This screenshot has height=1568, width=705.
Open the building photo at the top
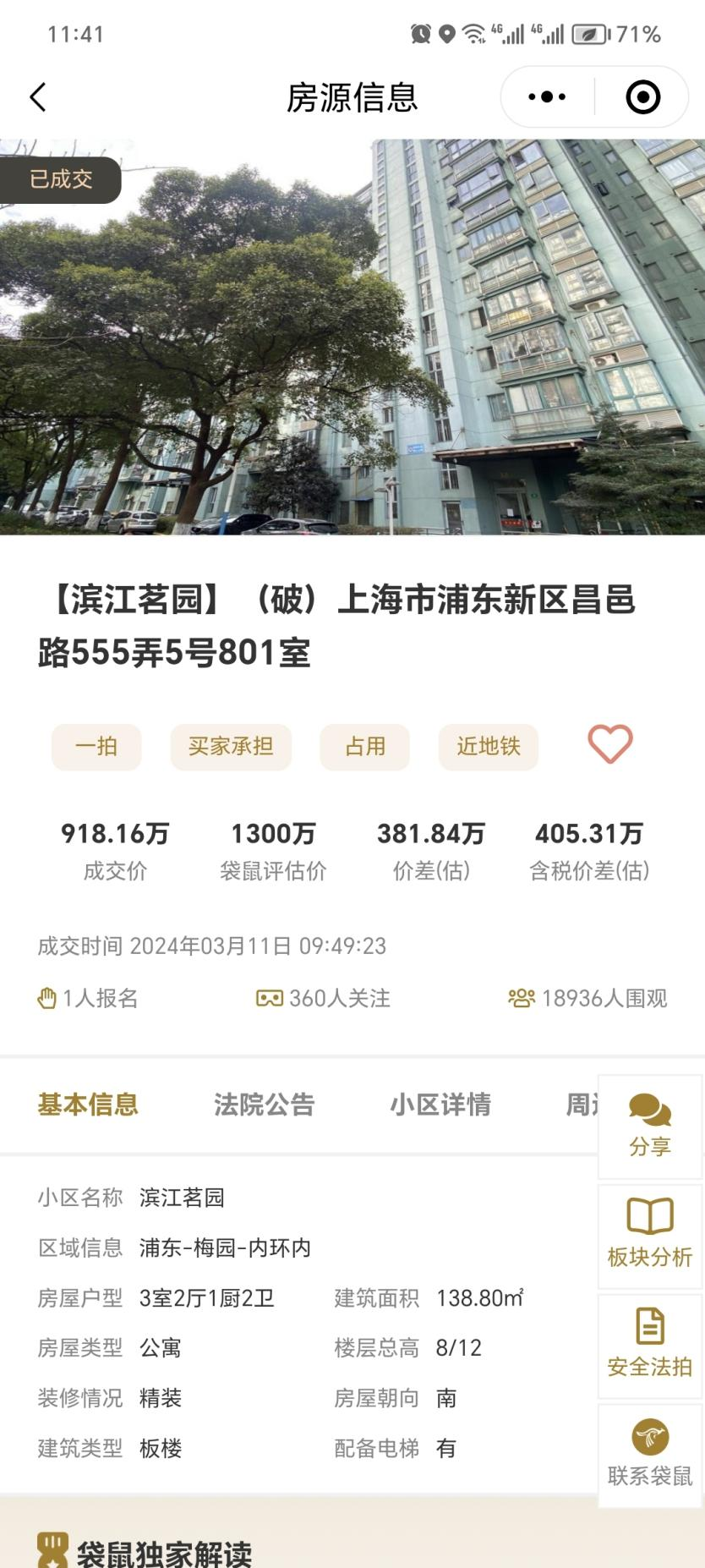pos(352,338)
